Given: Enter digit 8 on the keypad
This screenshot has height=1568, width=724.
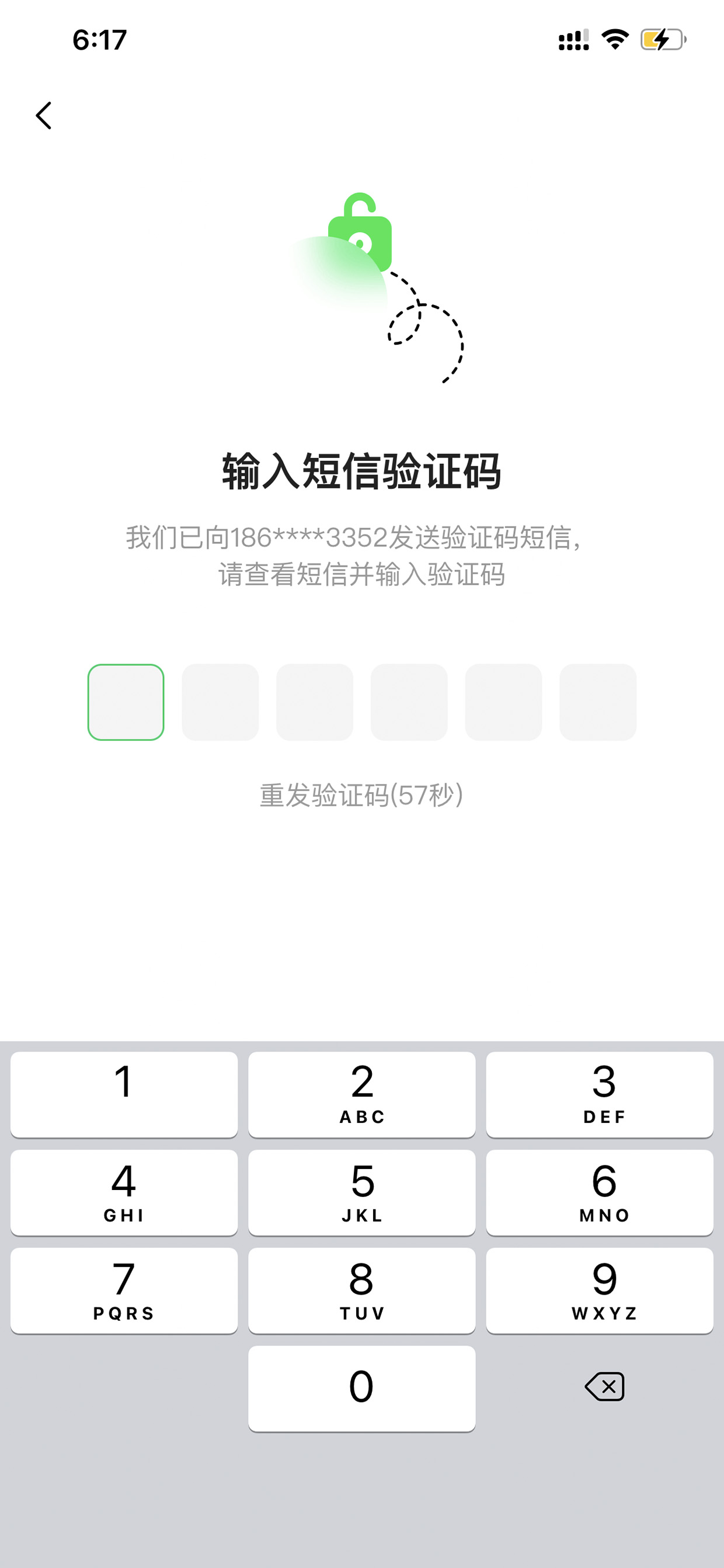Looking at the screenshot, I should click(362, 1290).
